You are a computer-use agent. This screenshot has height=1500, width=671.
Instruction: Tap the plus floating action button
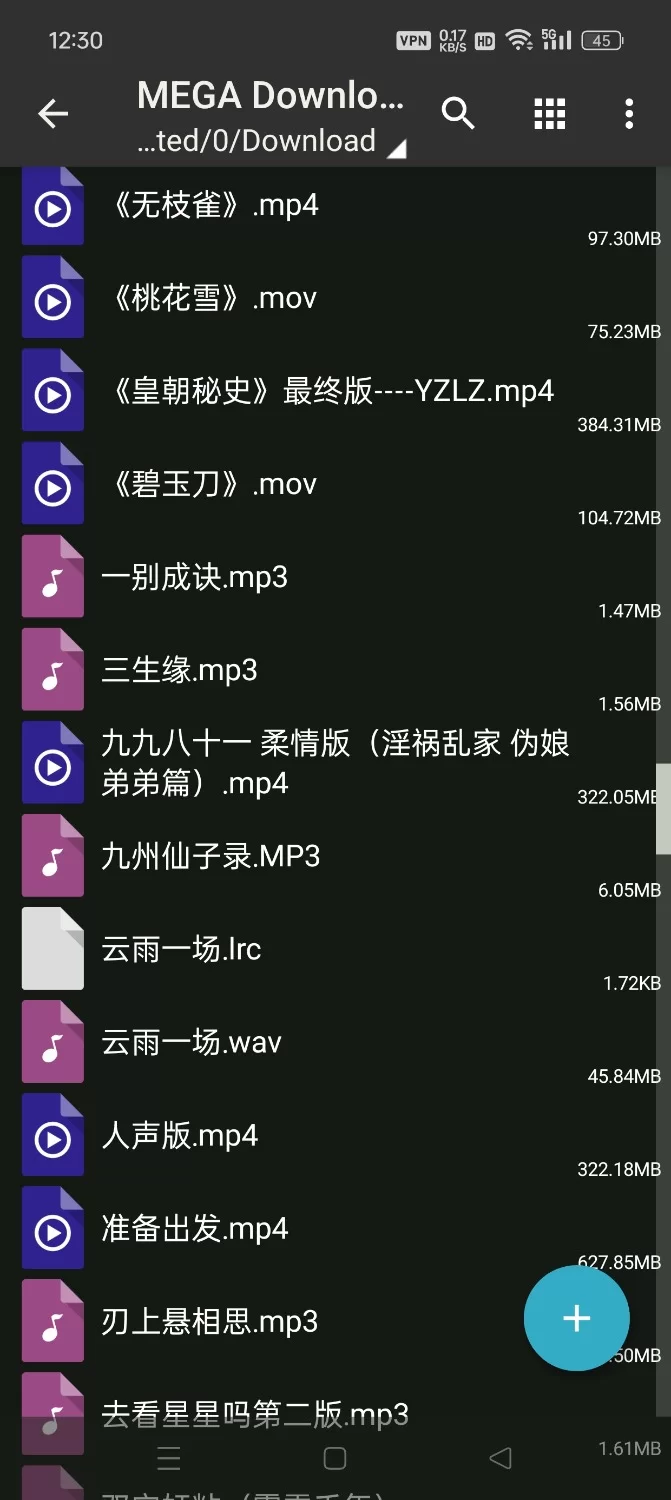(576, 1318)
